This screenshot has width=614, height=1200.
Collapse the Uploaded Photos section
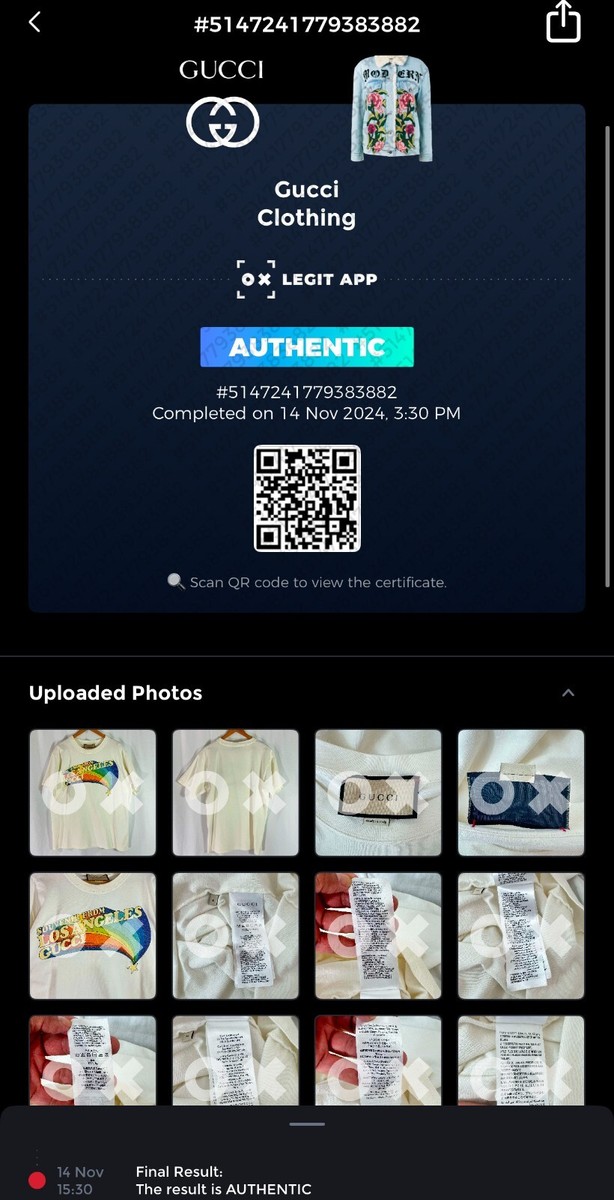568,693
